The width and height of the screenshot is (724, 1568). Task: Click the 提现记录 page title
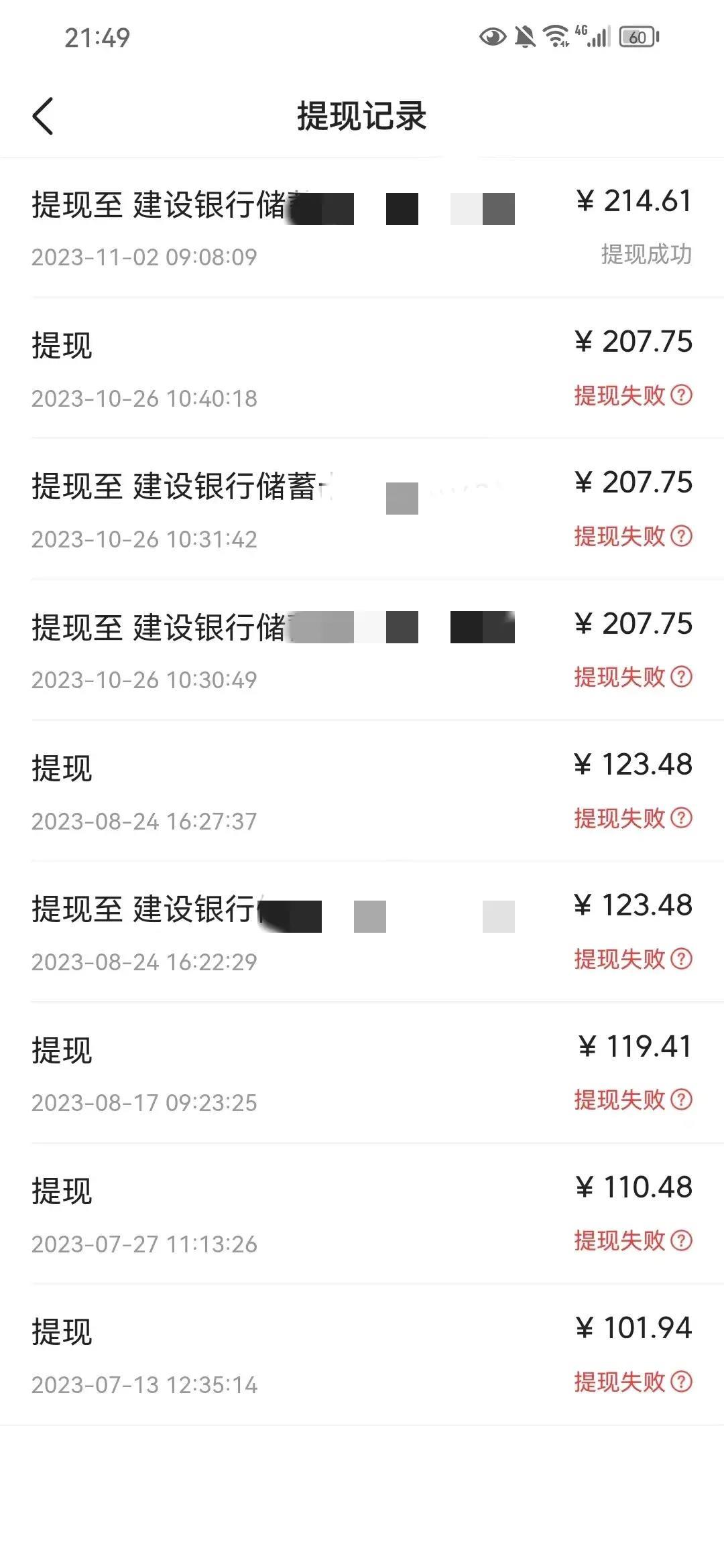362,114
